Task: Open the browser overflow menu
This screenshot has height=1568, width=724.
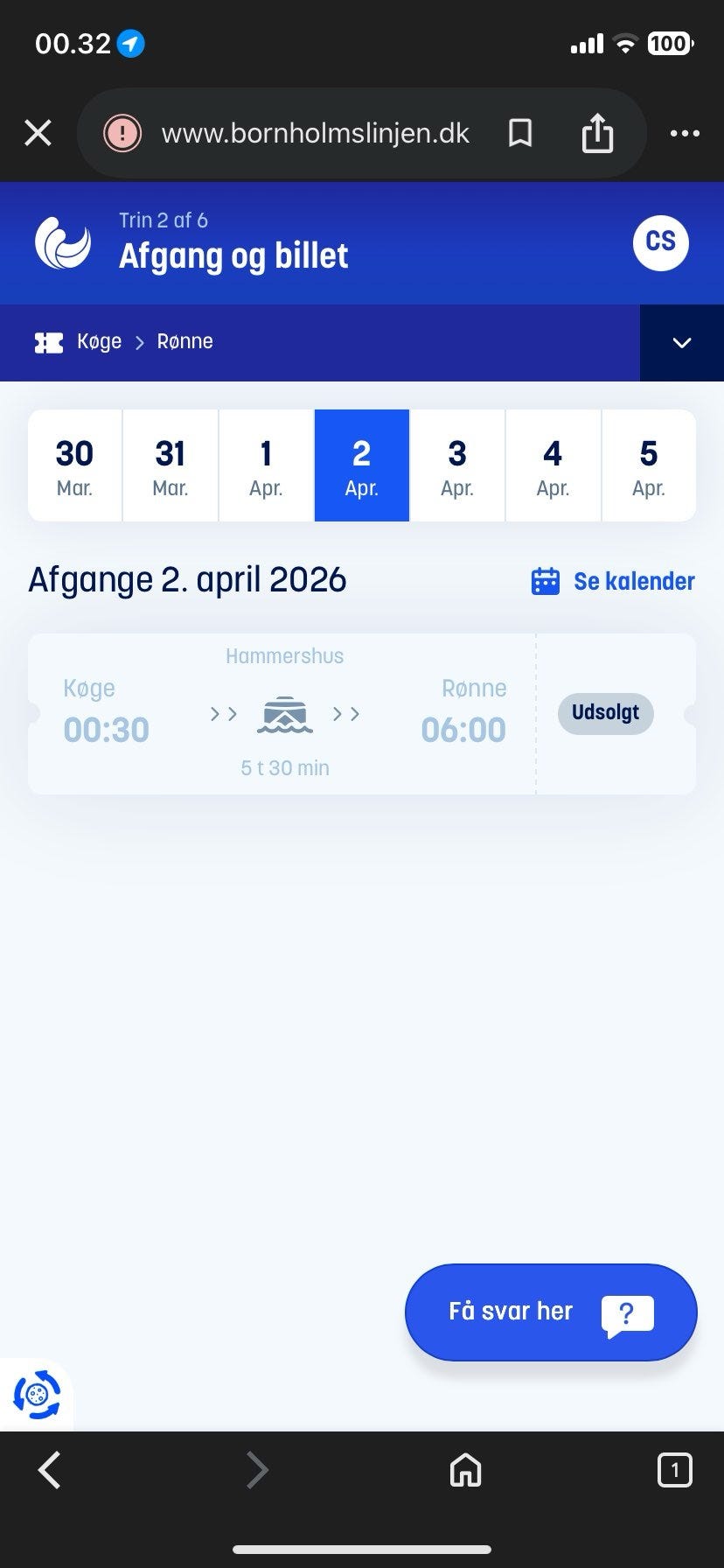Action: [x=685, y=133]
